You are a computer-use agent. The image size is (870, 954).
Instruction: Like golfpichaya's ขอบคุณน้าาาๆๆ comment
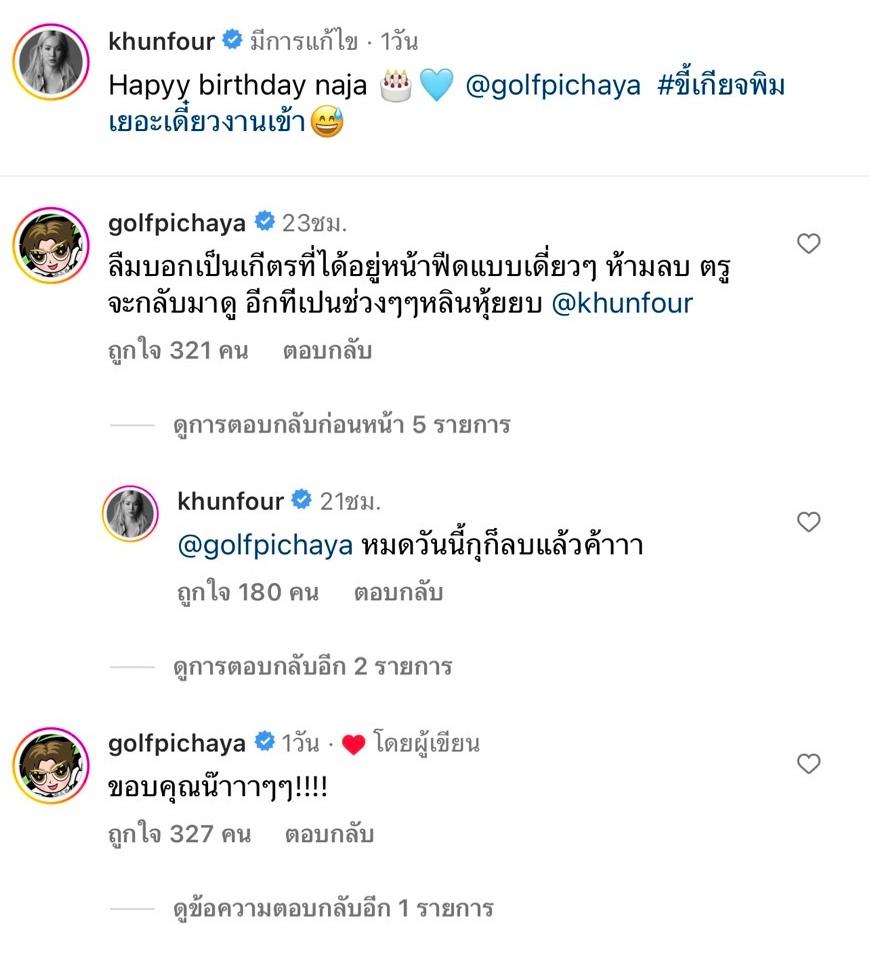pyautogui.click(x=808, y=764)
